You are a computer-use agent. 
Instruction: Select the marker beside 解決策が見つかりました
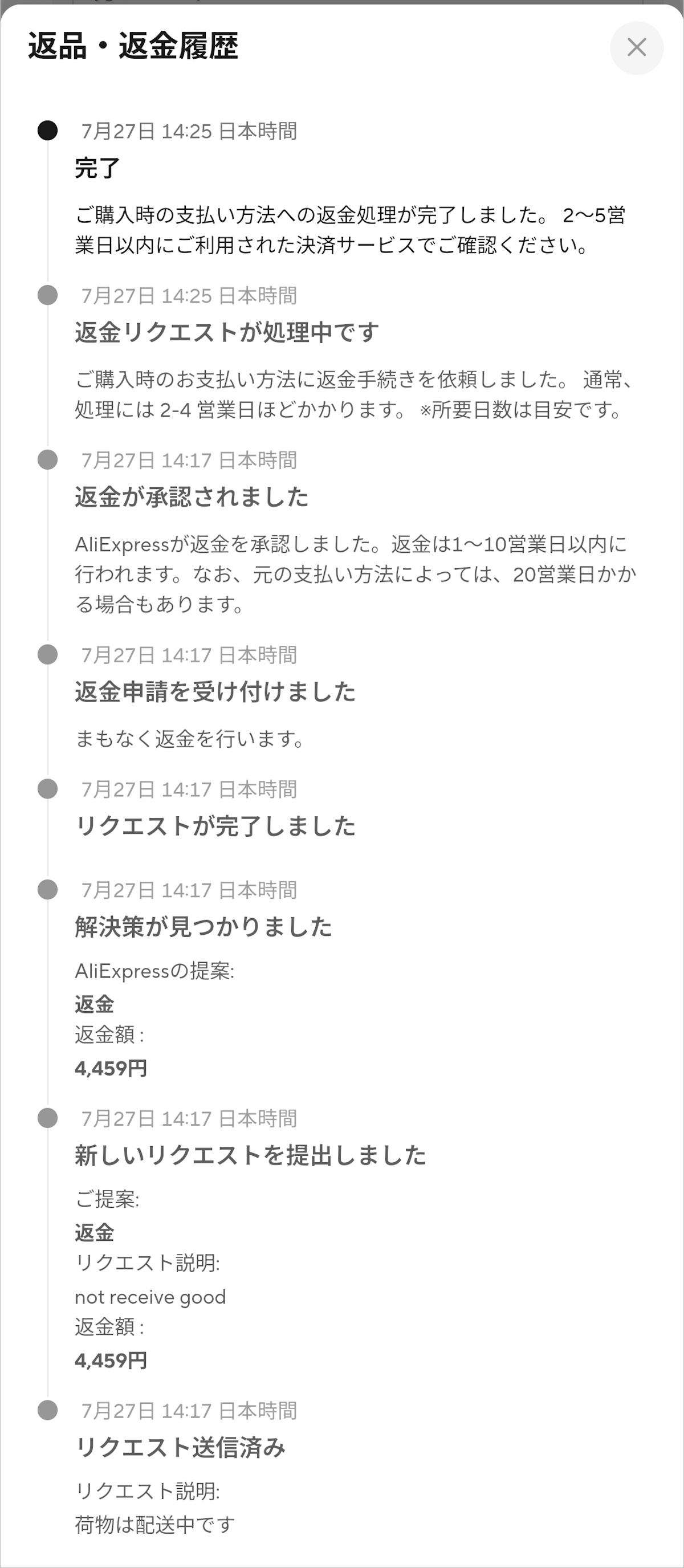point(46,890)
